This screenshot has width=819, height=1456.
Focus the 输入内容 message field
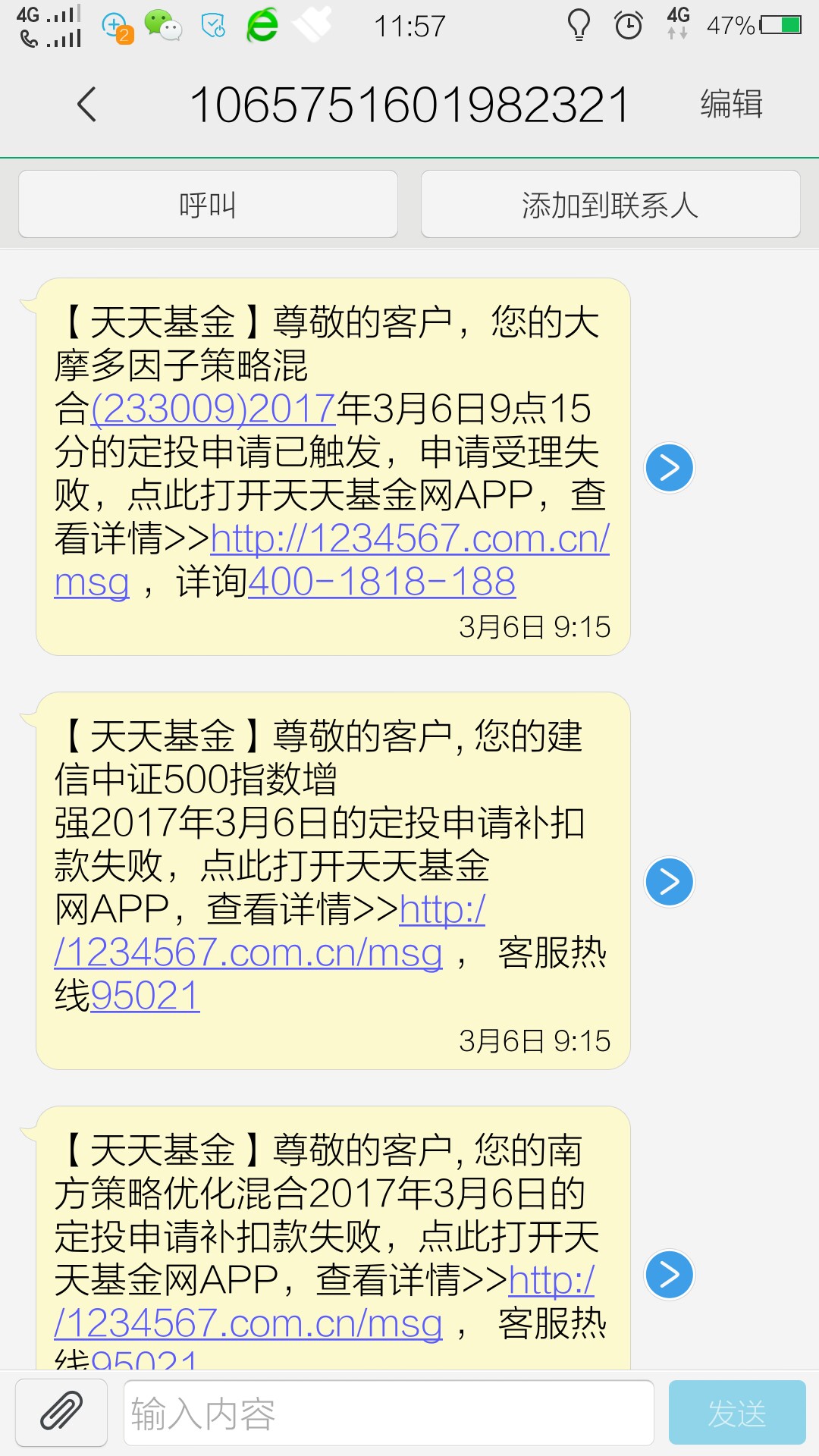[388, 1414]
